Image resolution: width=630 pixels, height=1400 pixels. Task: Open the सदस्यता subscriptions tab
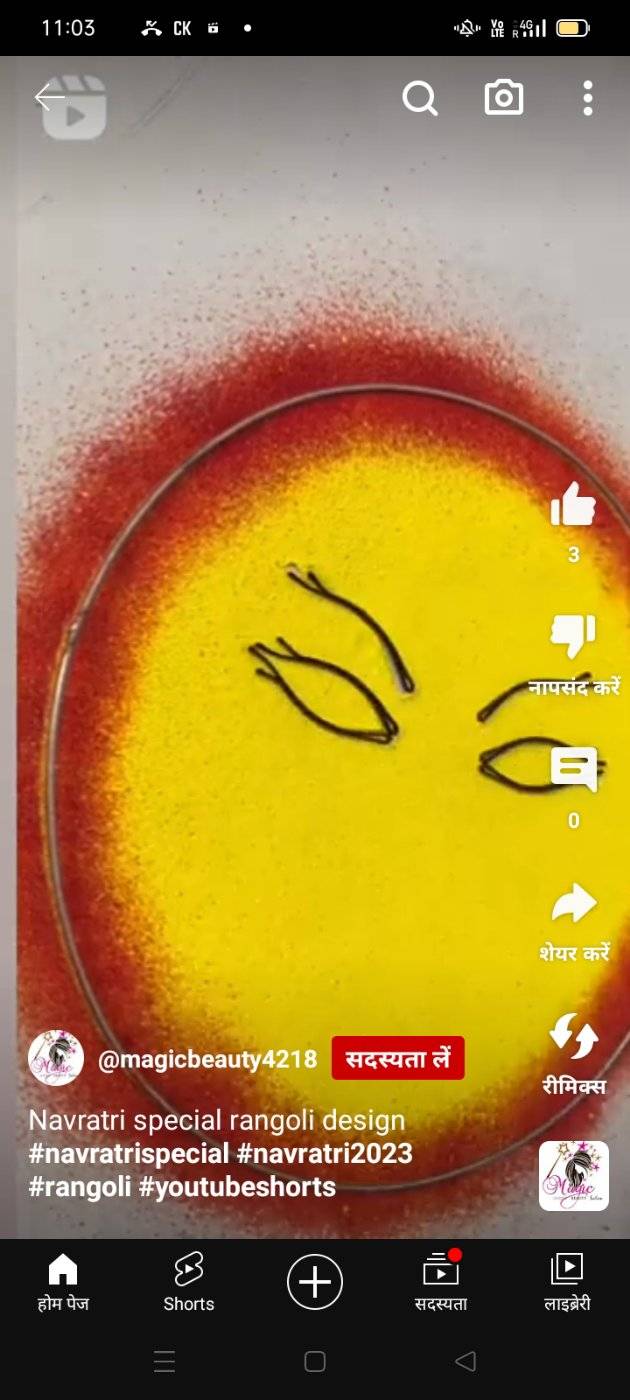pyautogui.click(x=441, y=1282)
